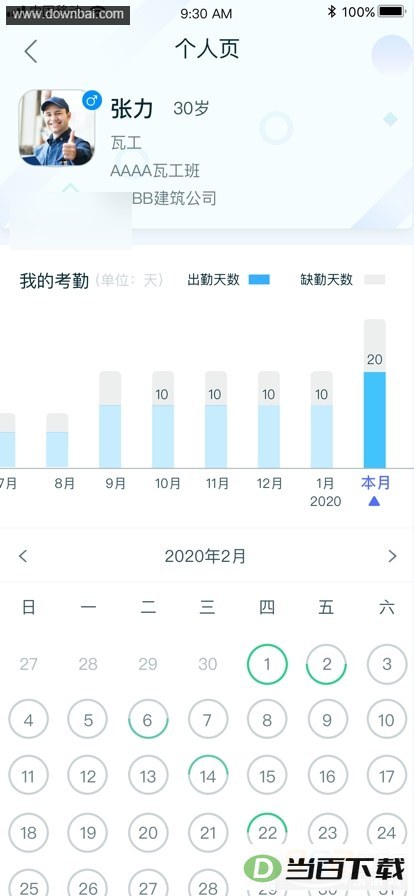Choose day 2 in the calendar
The height and width of the screenshot is (896, 414).
pyautogui.click(x=327, y=664)
